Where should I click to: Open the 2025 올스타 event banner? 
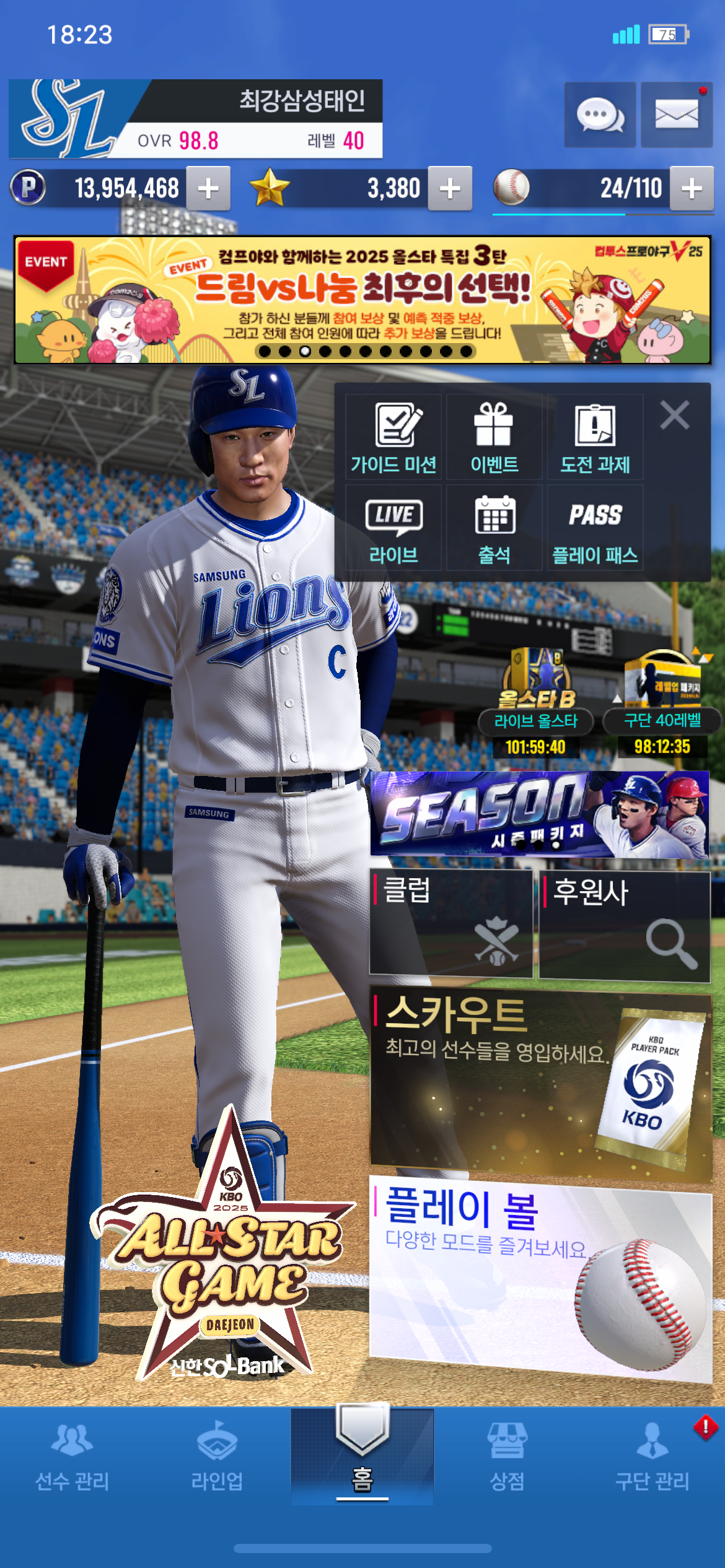(x=362, y=300)
